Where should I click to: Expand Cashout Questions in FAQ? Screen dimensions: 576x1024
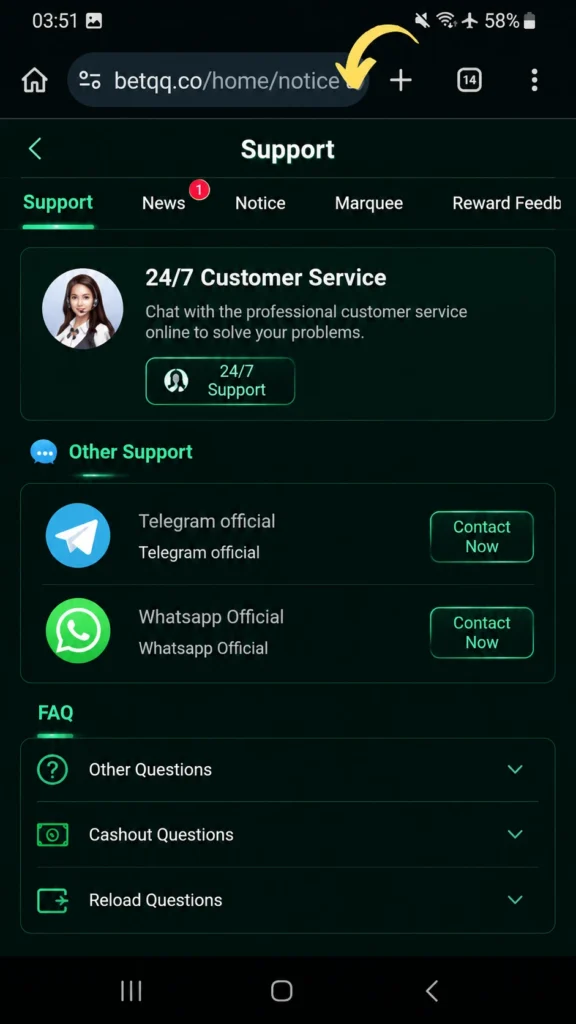[288, 835]
